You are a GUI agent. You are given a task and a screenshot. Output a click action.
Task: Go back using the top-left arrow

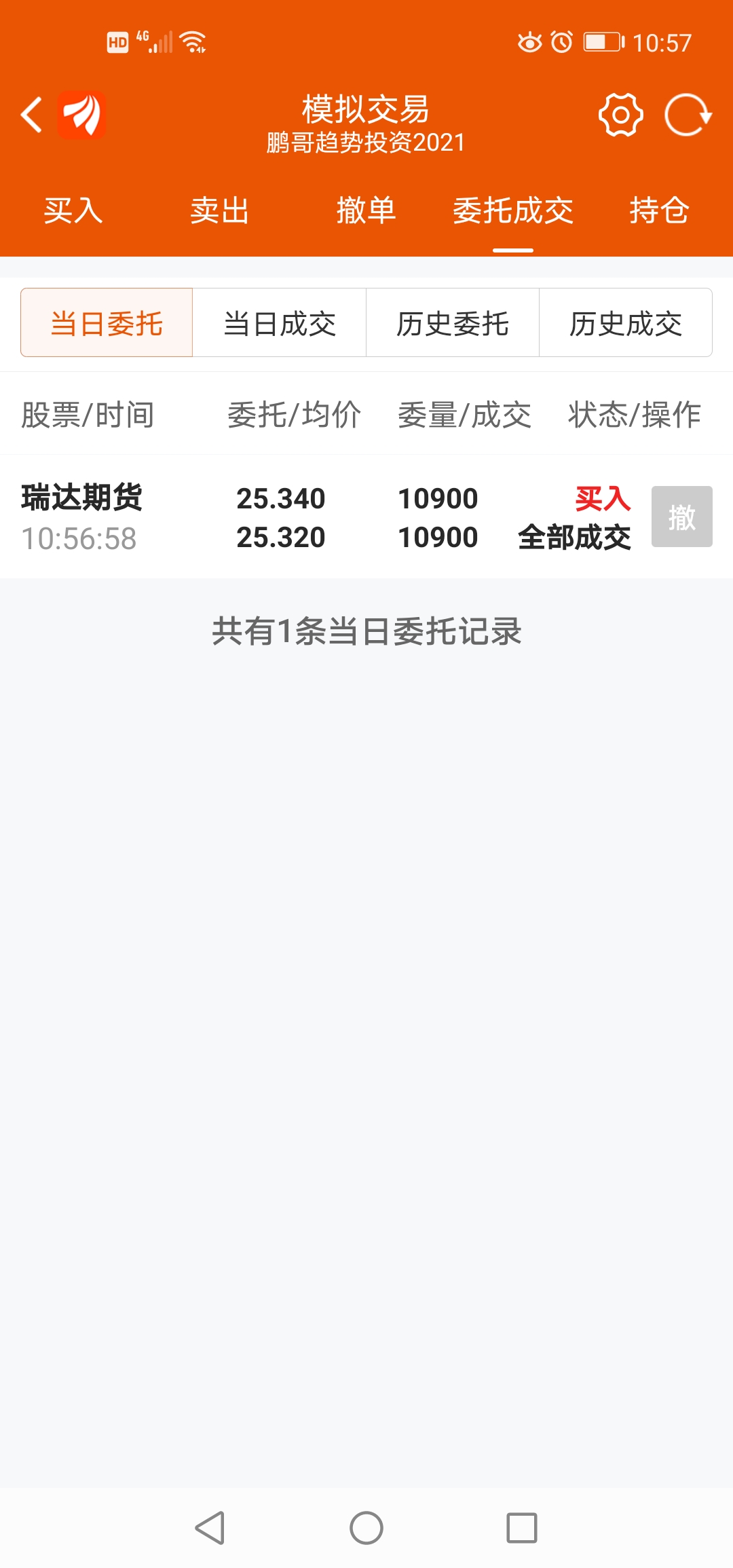coord(32,115)
